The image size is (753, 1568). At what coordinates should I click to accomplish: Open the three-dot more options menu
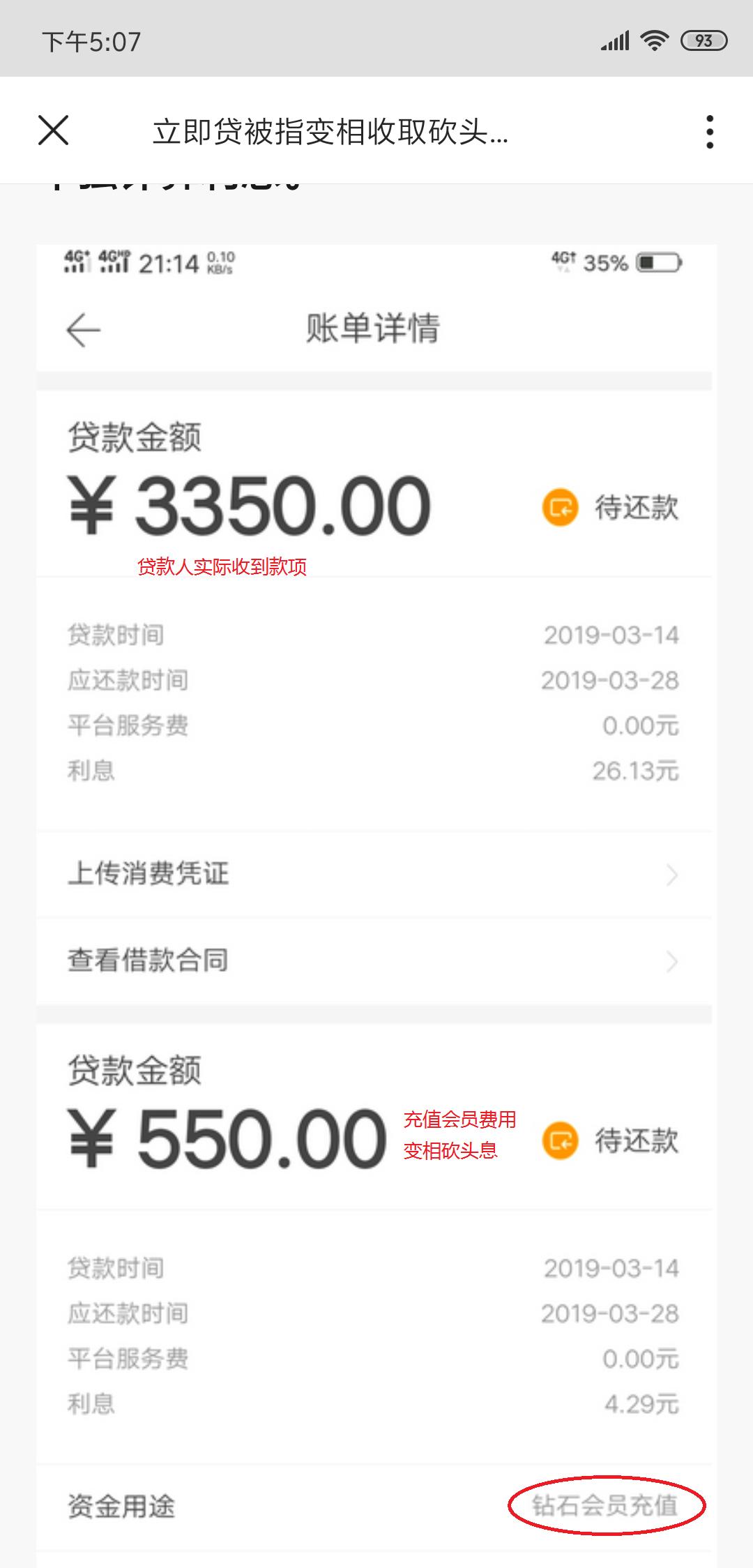(x=710, y=132)
